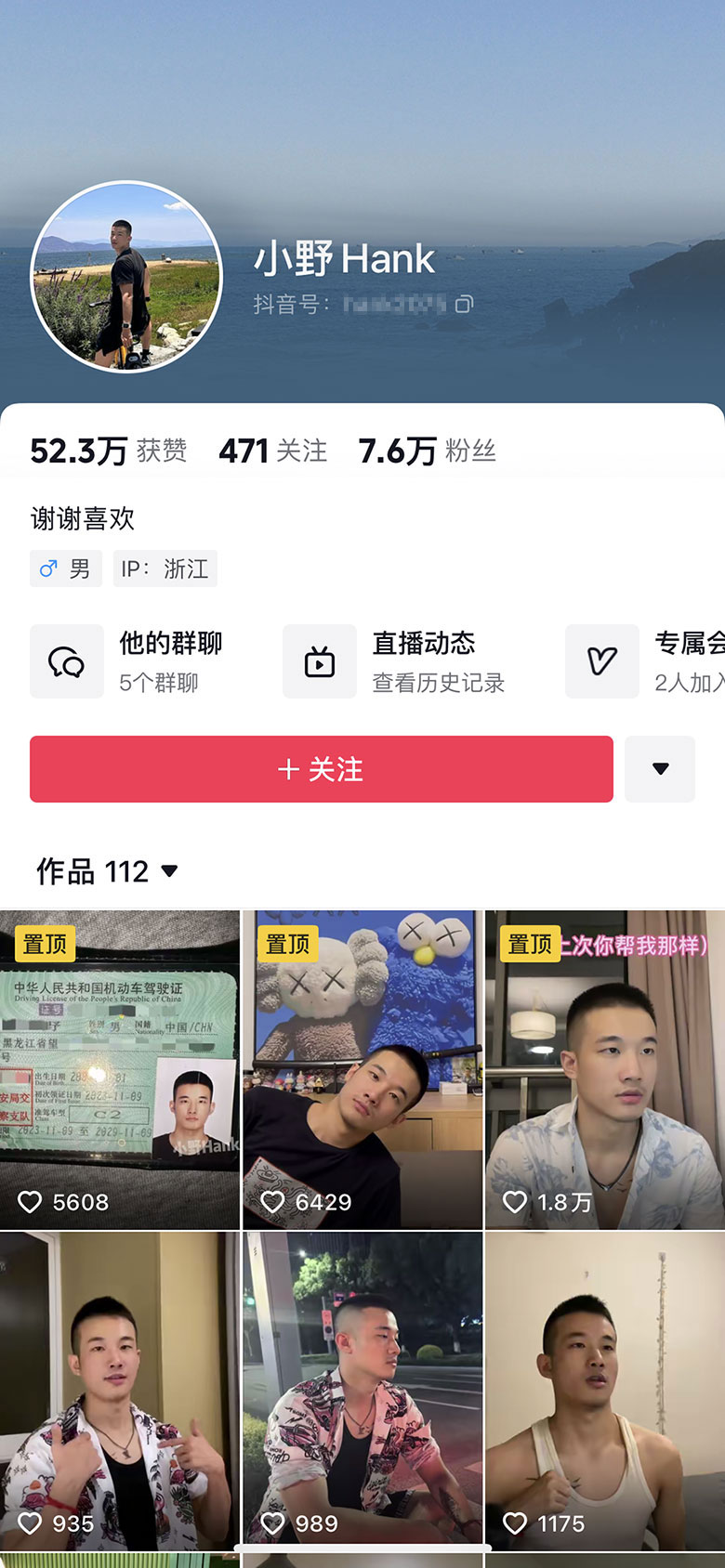Follow 小野 Hank with the 关注 button

(321, 769)
